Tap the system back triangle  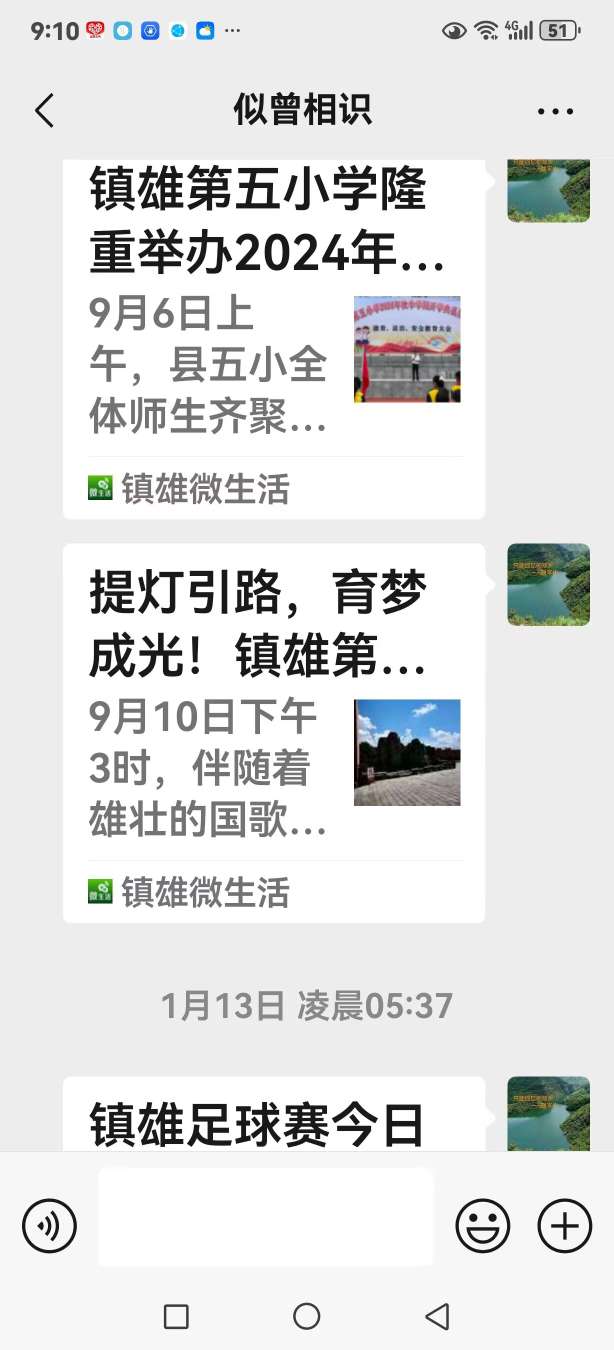click(437, 1317)
